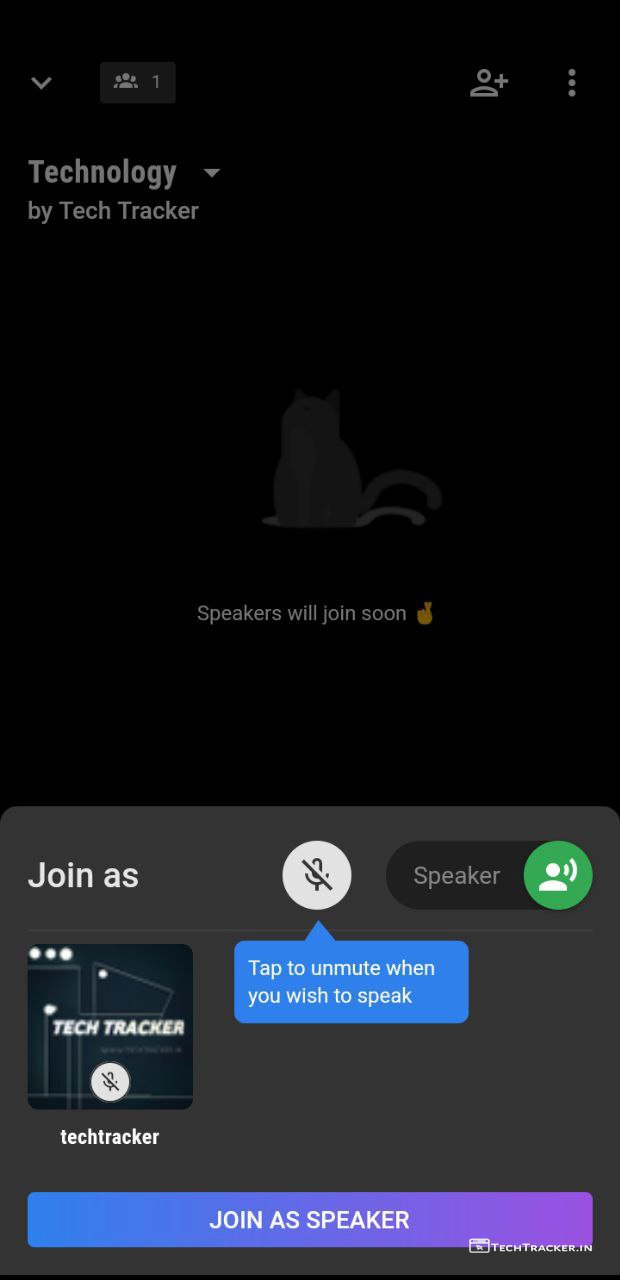The image size is (620, 1280).
Task: Open the three-dot overflow menu
Action: point(571,83)
